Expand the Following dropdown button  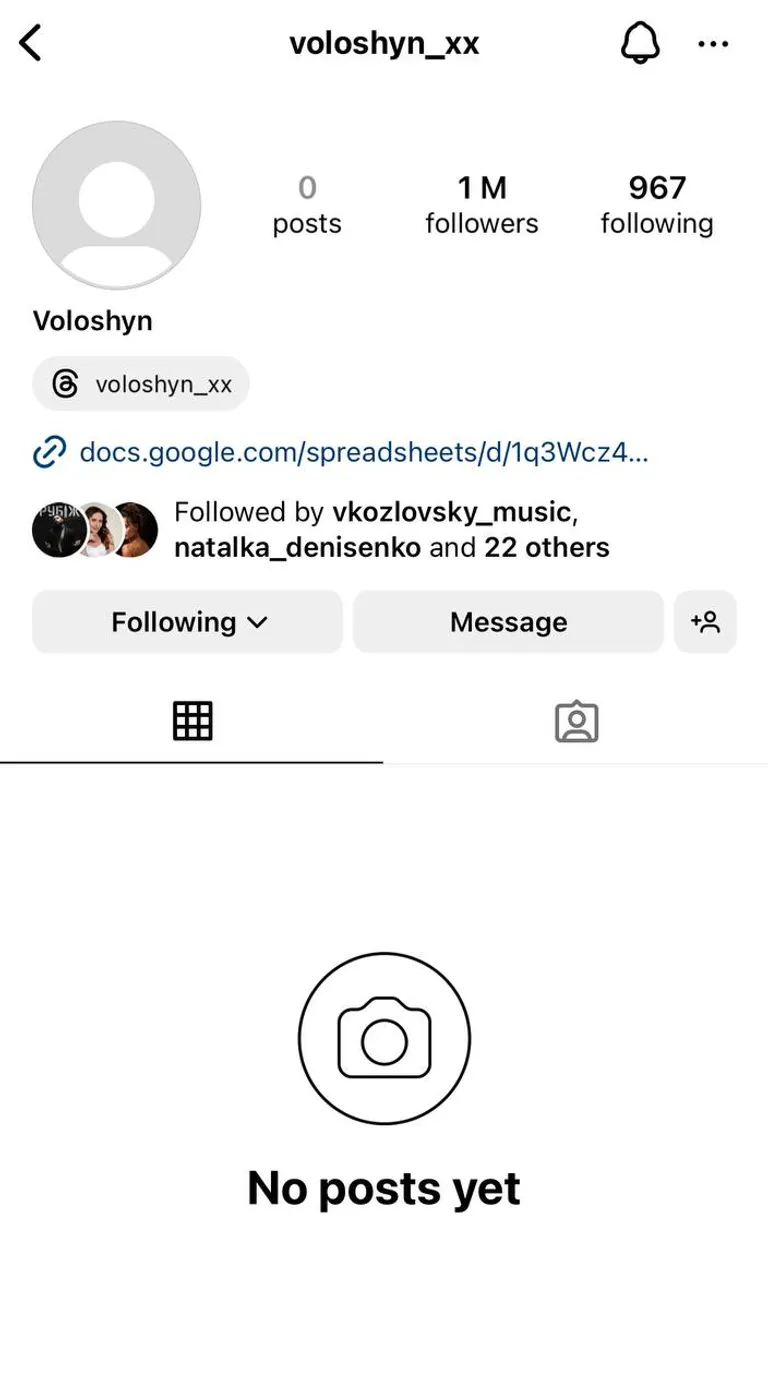(188, 622)
